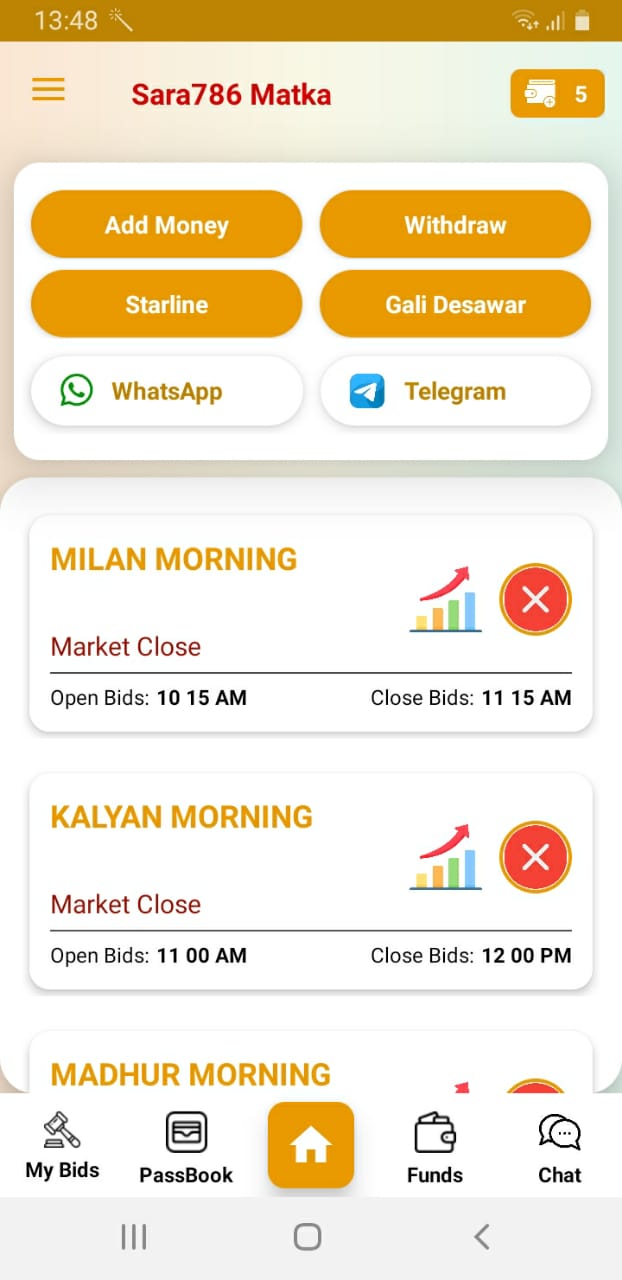The height and width of the screenshot is (1280, 622).
Task: Open the hamburger drawer menu
Action: pyautogui.click(x=48, y=90)
